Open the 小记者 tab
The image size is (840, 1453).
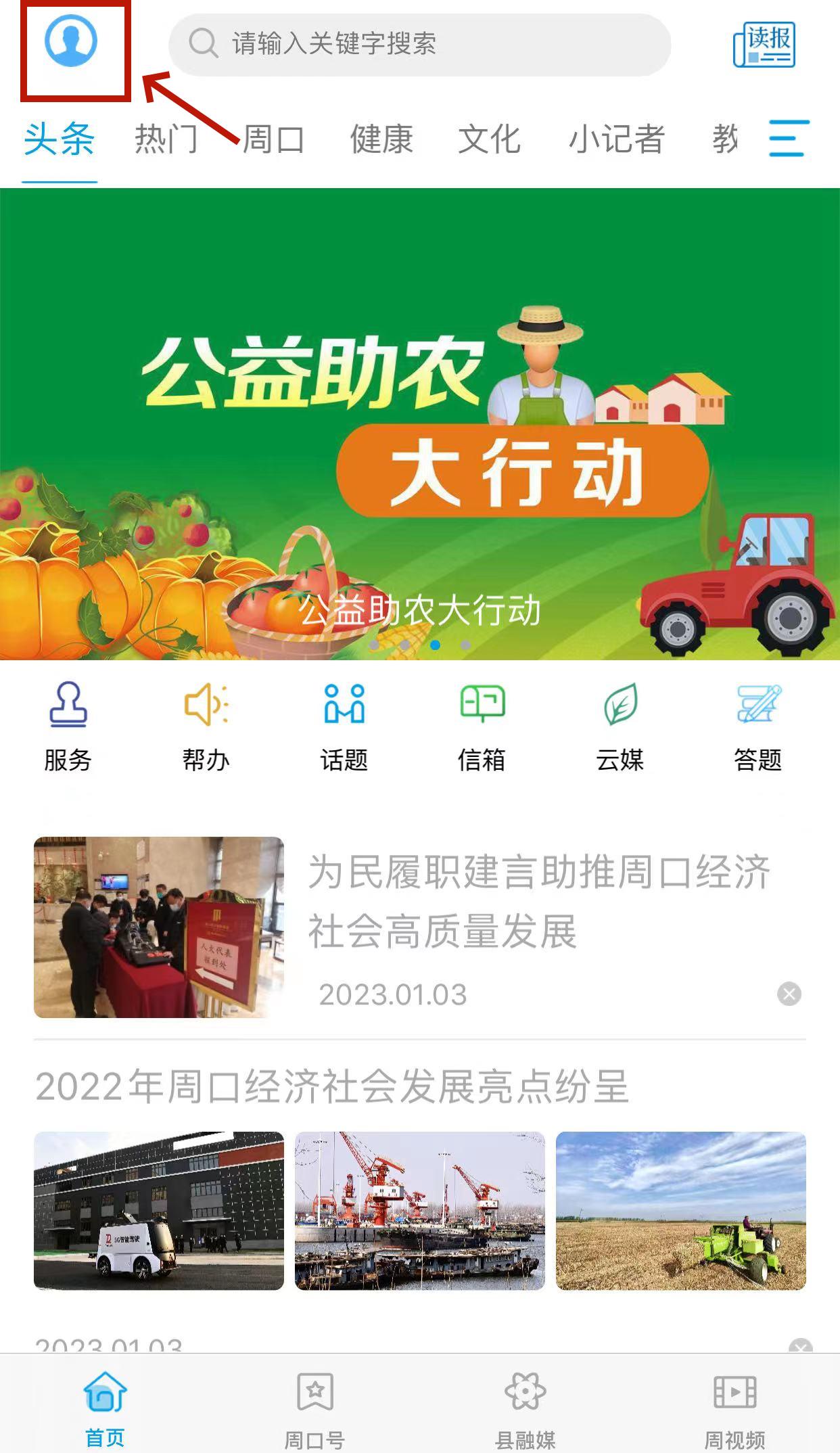(616, 139)
